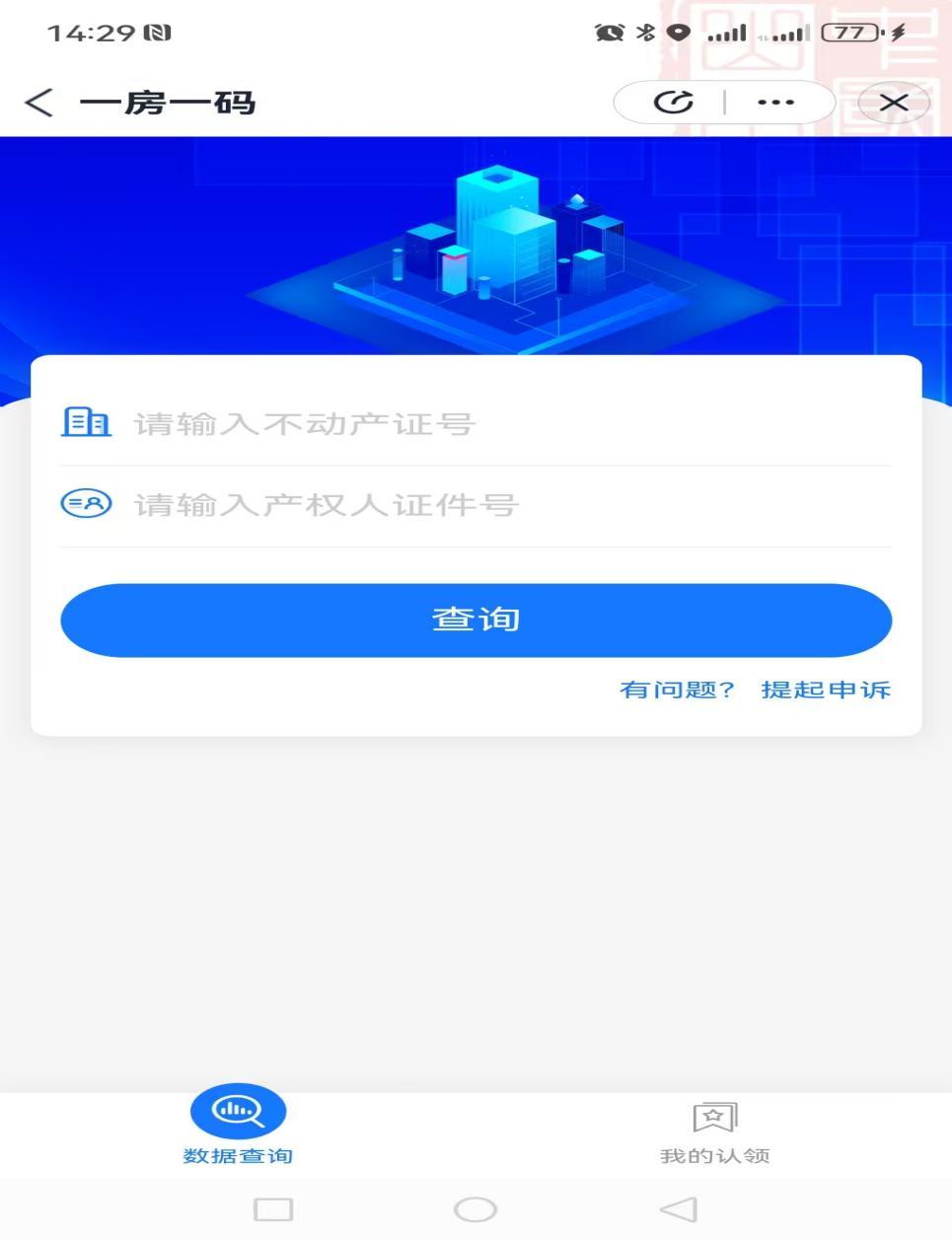Go back from the 一房一码 page
Image resolution: width=952 pixels, height=1240 pixels.
pos(39,103)
